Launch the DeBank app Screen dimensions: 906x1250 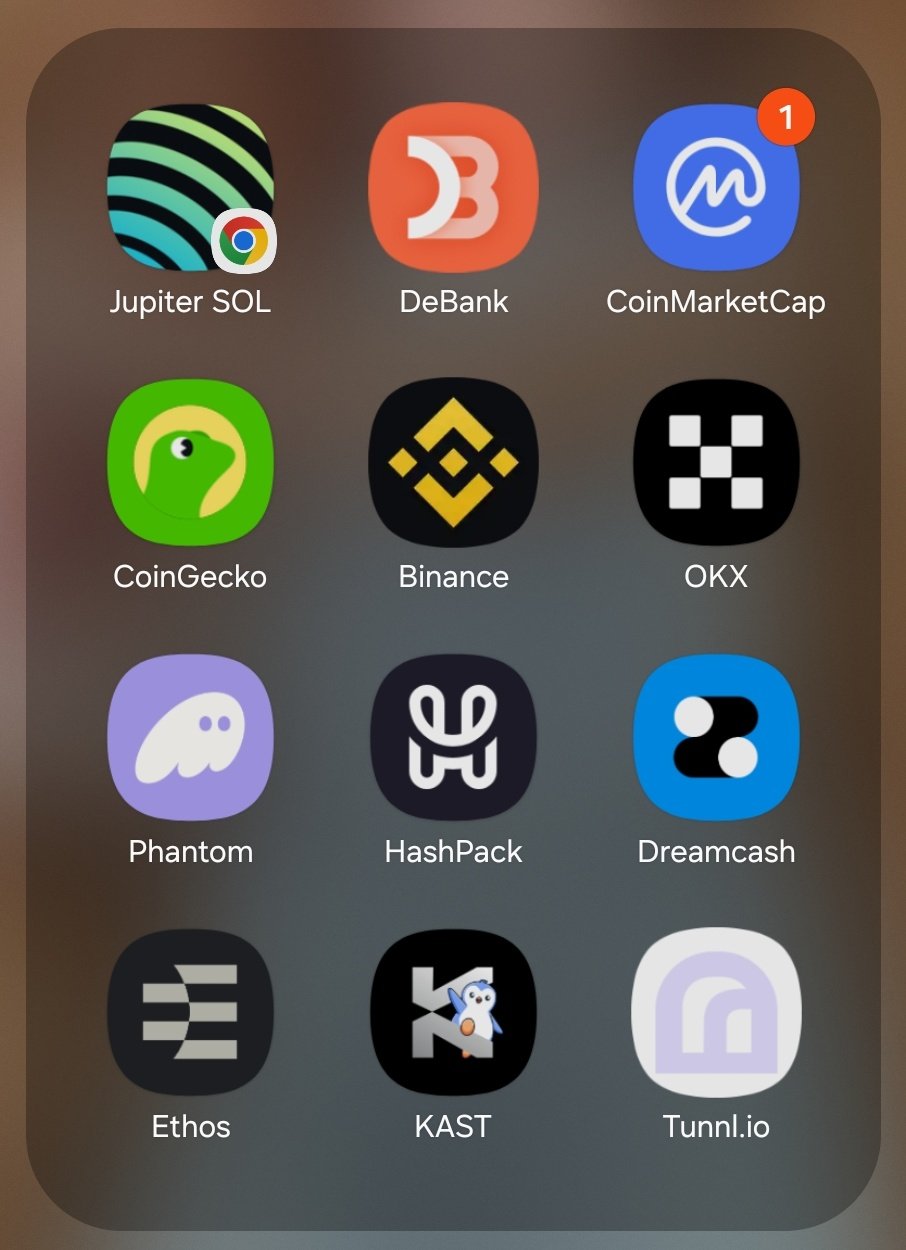pyautogui.click(x=453, y=188)
